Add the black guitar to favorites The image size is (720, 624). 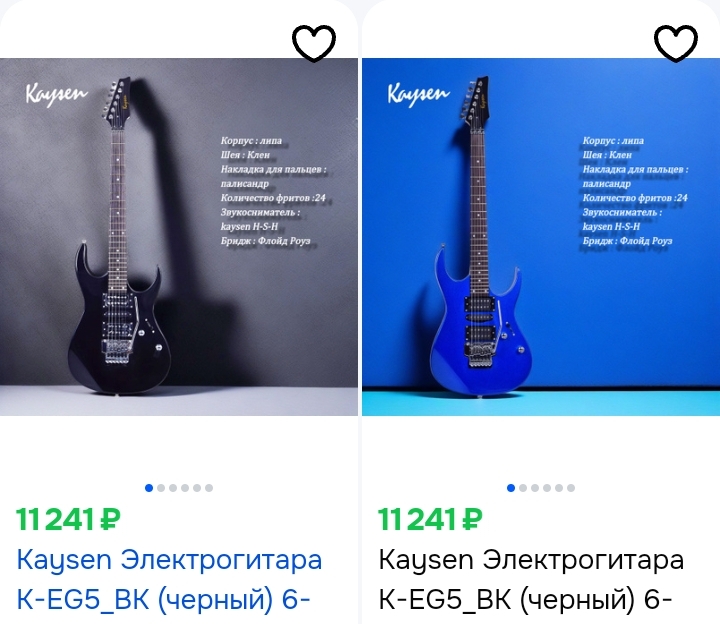point(314,43)
